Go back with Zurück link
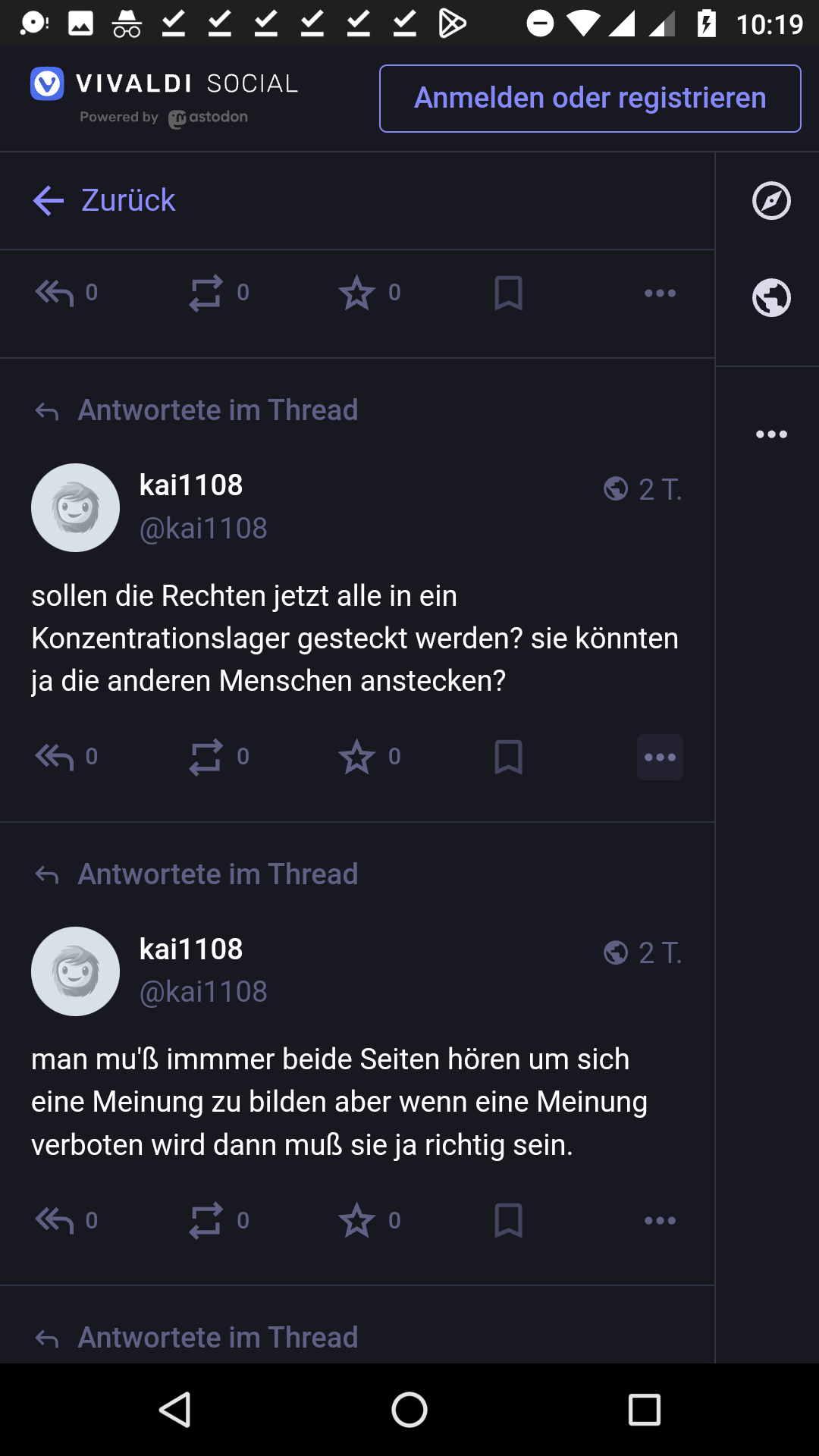 pos(105,201)
